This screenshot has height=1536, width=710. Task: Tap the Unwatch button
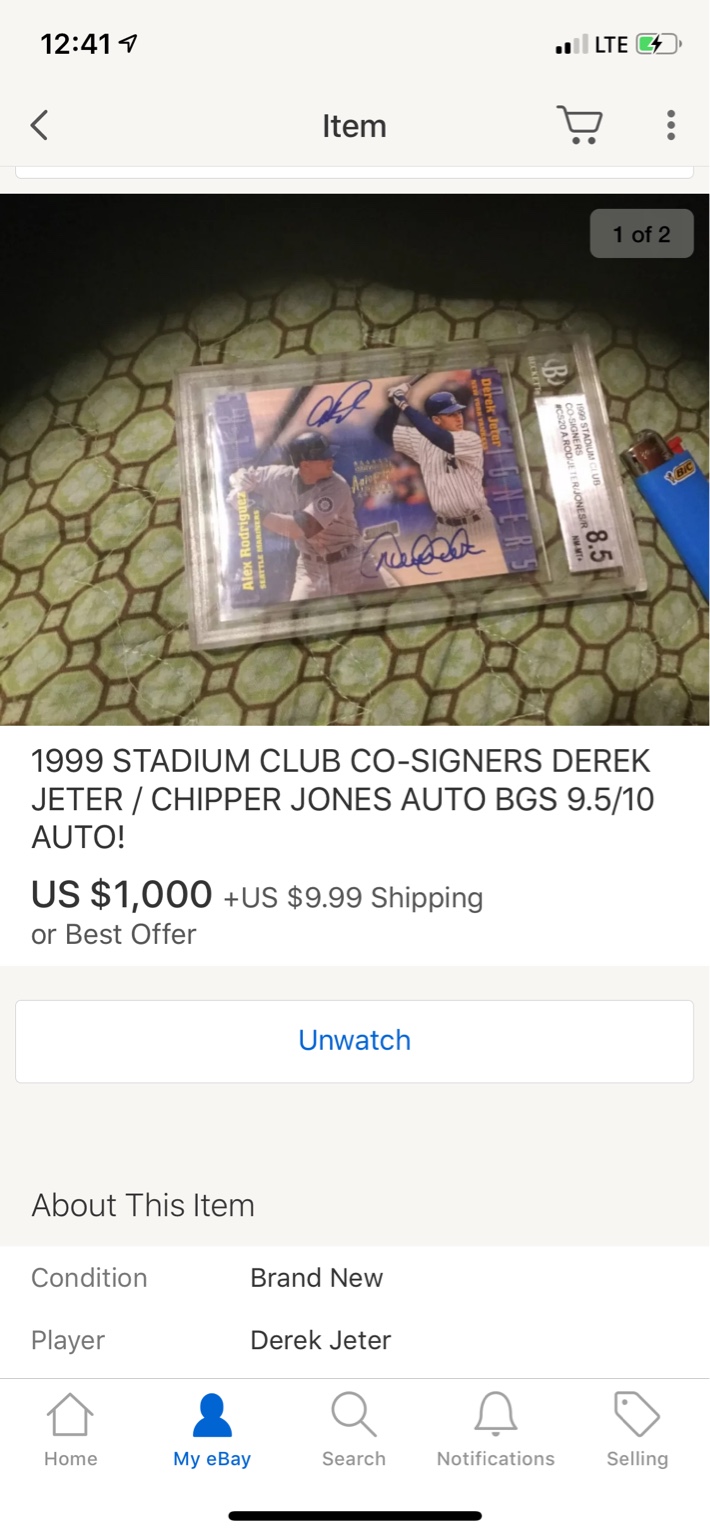pyautogui.click(x=354, y=1041)
